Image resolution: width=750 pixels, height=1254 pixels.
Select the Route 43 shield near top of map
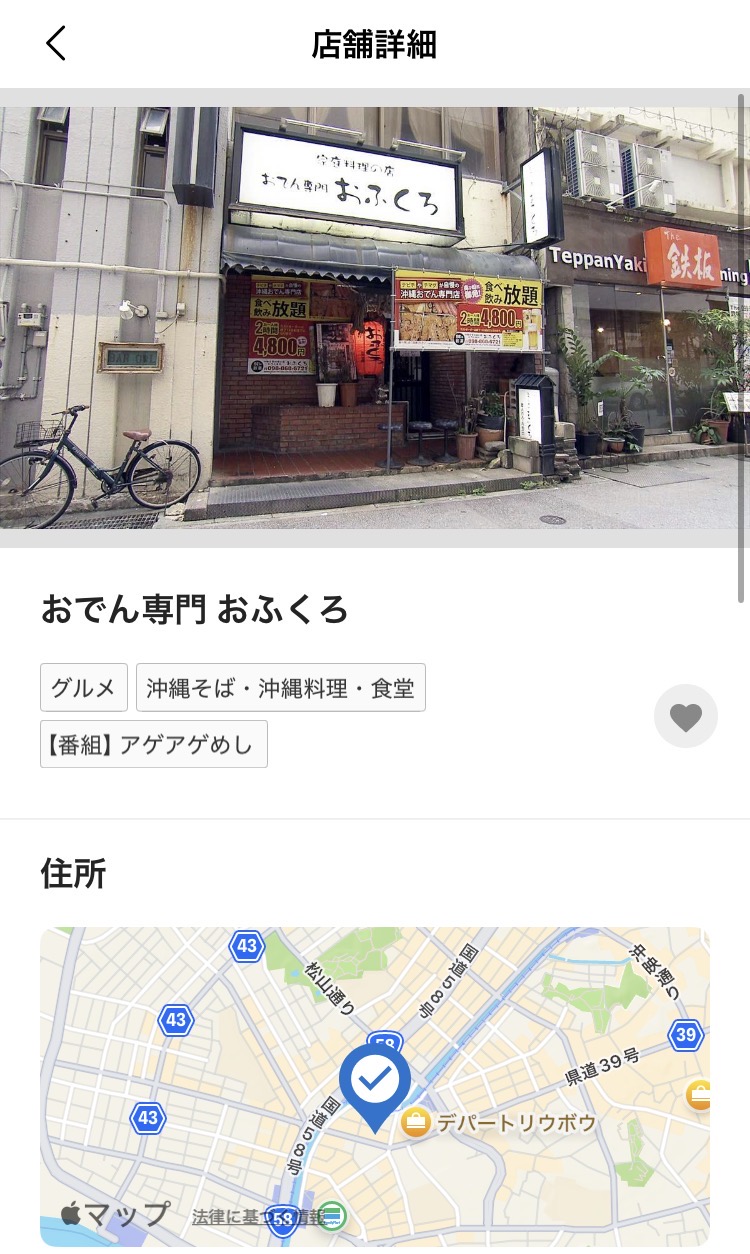tap(246, 947)
